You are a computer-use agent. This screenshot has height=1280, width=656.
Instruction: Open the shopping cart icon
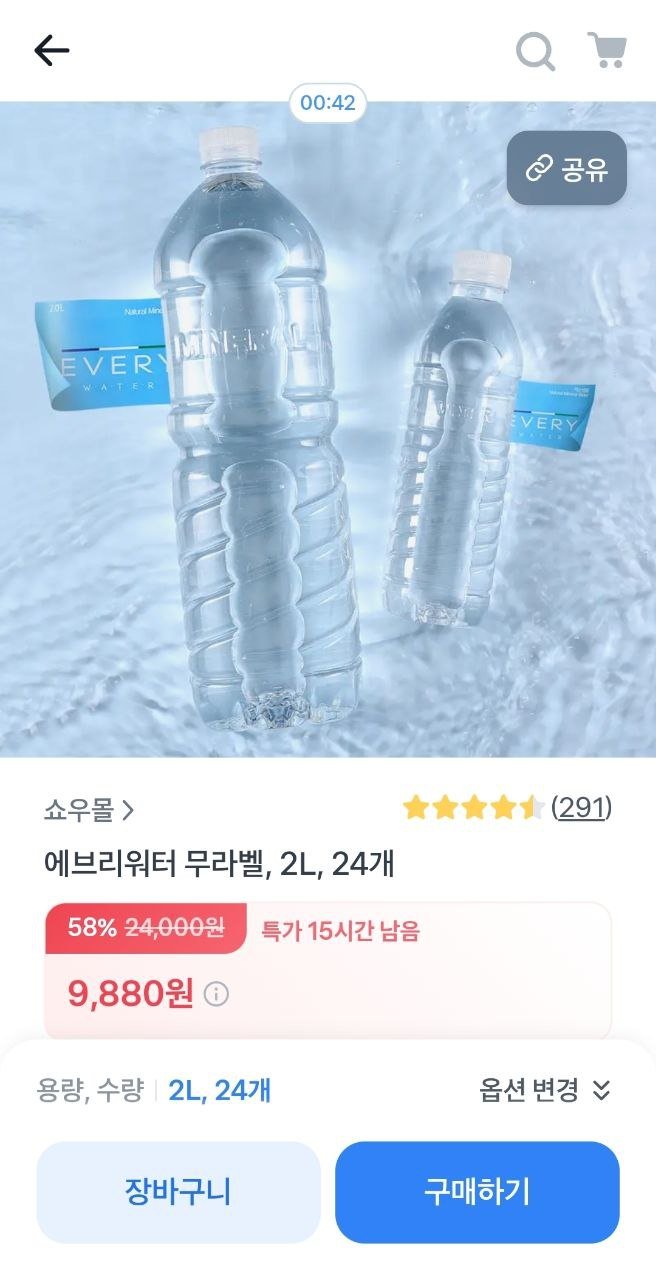coord(606,50)
